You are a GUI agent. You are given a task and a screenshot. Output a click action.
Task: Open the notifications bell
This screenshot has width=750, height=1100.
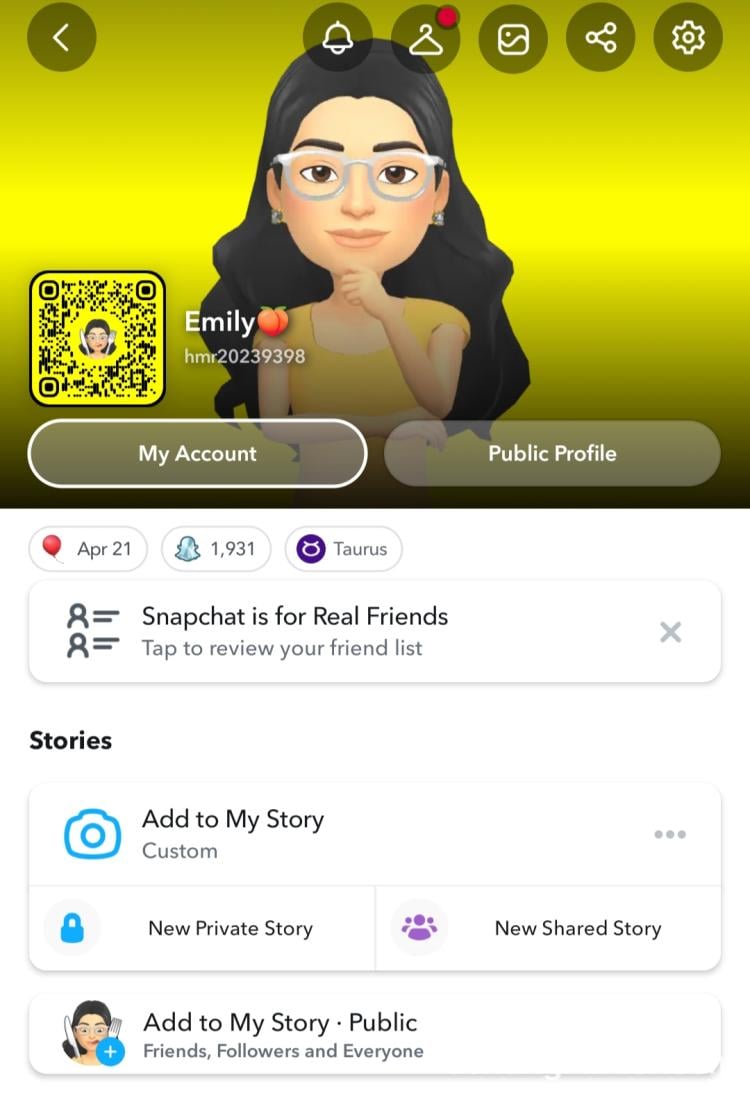point(338,38)
